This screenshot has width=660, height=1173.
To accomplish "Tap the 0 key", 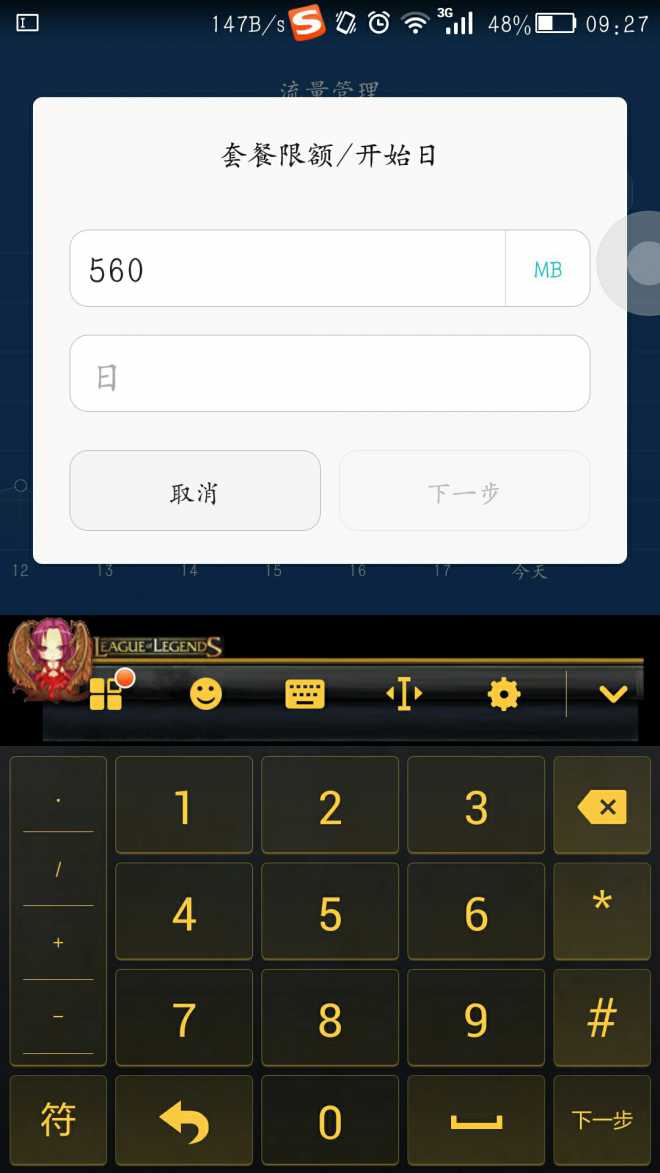I will (330, 1121).
